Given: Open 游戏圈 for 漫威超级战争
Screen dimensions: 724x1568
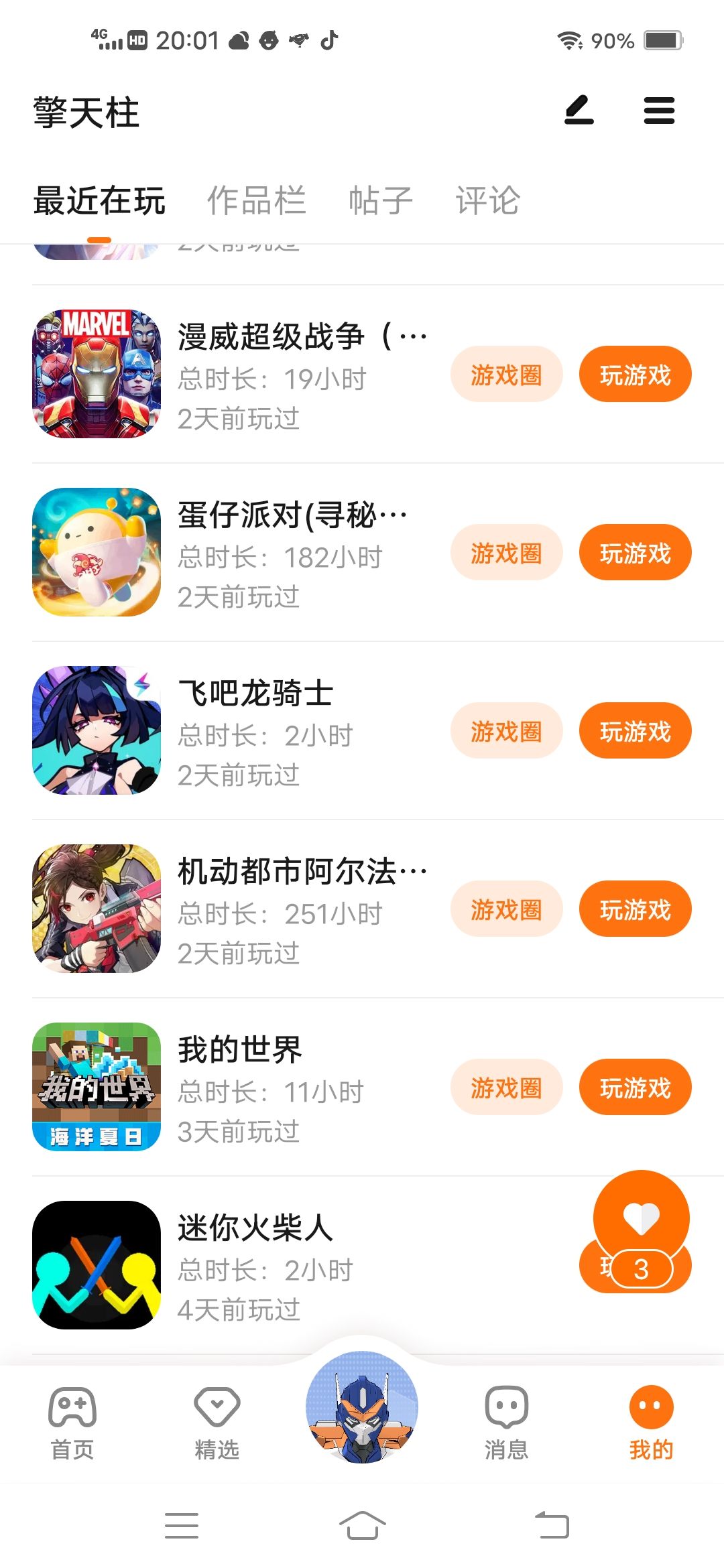Looking at the screenshot, I should [x=506, y=375].
